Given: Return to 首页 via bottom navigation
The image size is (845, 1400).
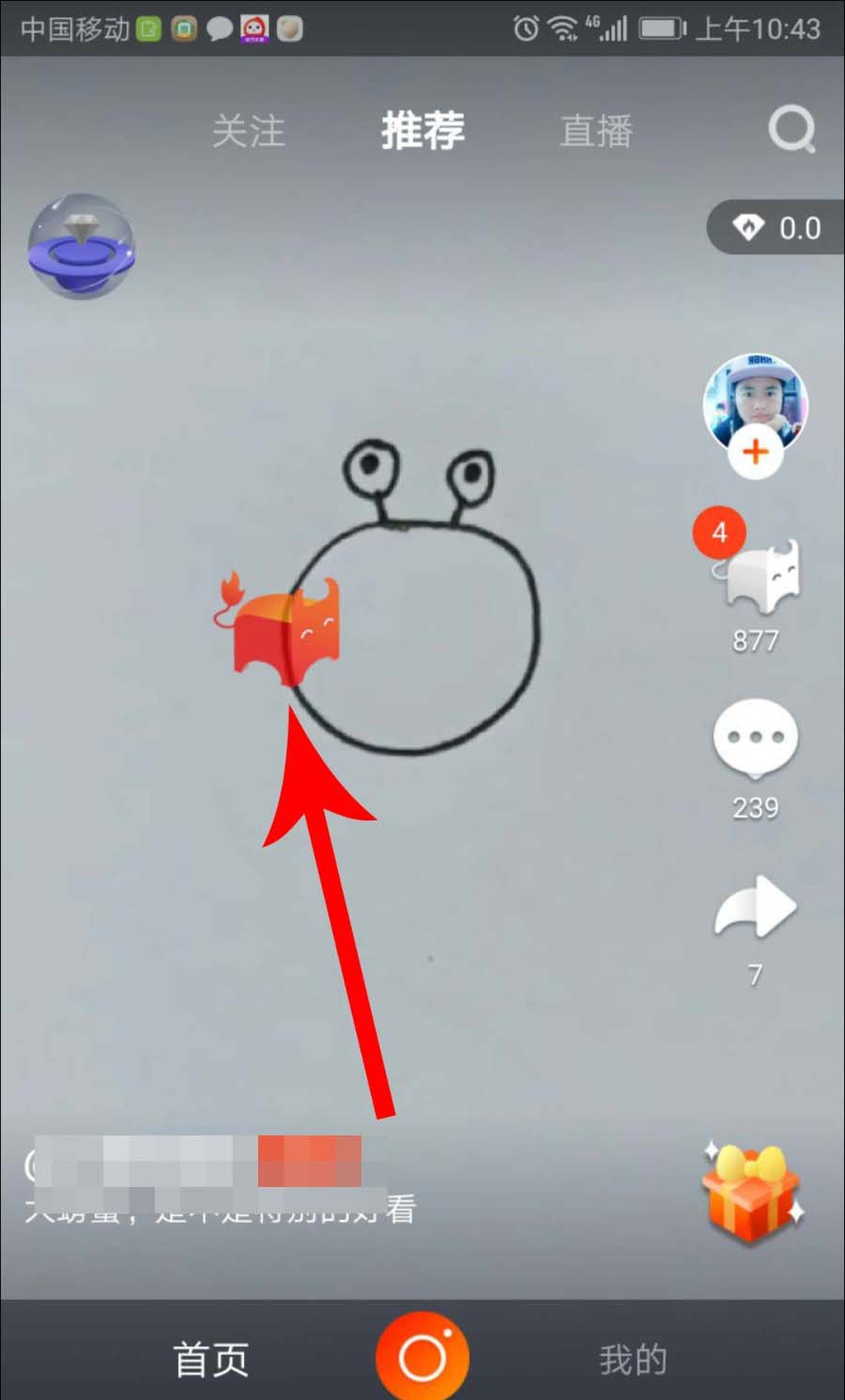Looking at the screenshot, I should [x=211, y=1356].
